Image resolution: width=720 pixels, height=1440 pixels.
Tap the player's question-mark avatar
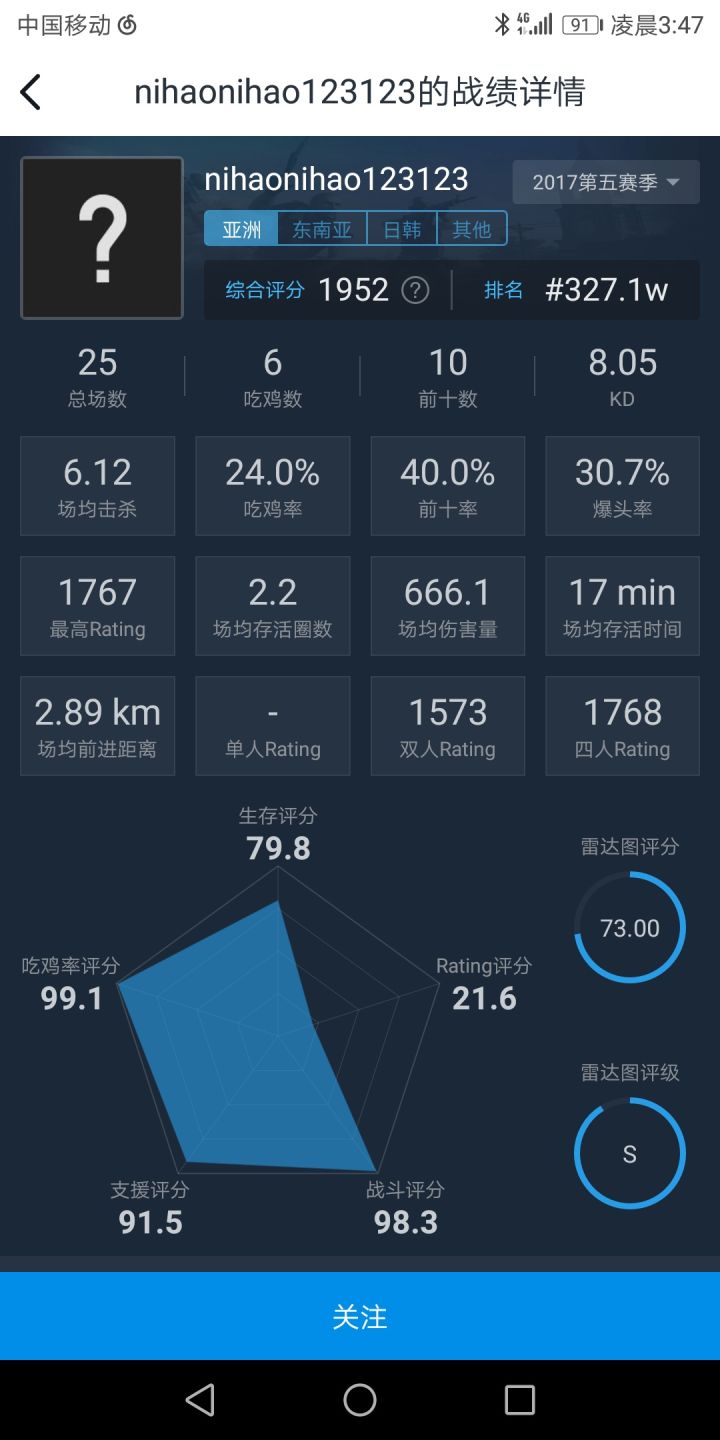coord(102,238)
